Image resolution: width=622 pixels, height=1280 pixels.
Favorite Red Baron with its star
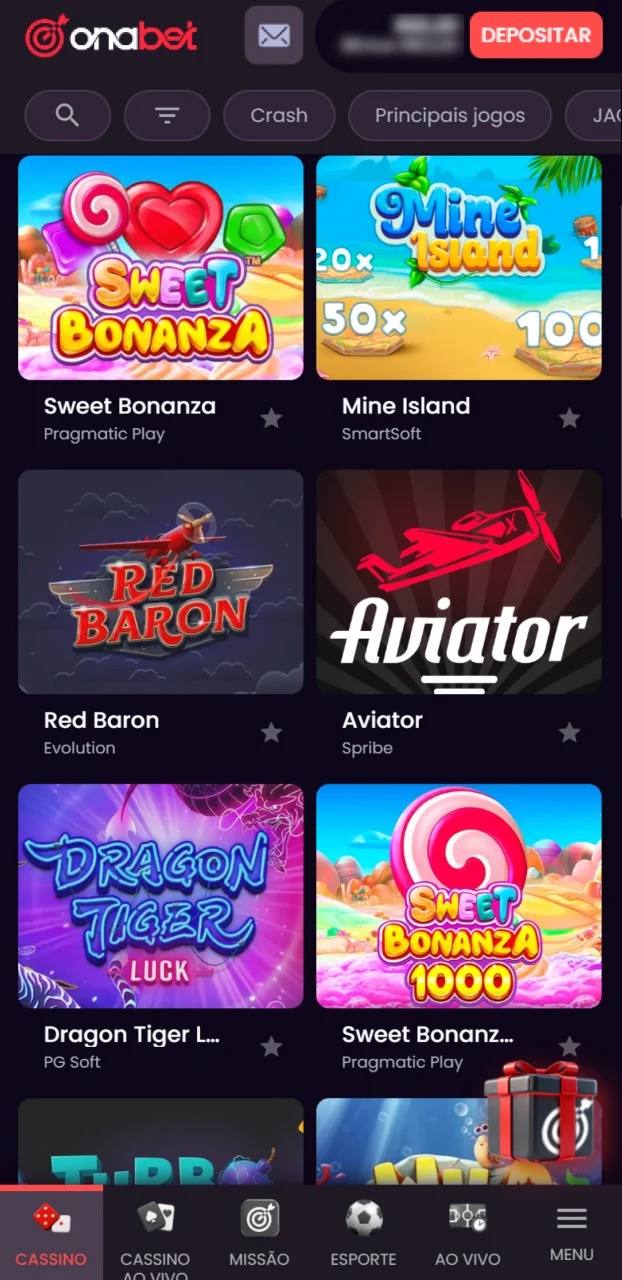pyautogui.click(x=271, y=733)
